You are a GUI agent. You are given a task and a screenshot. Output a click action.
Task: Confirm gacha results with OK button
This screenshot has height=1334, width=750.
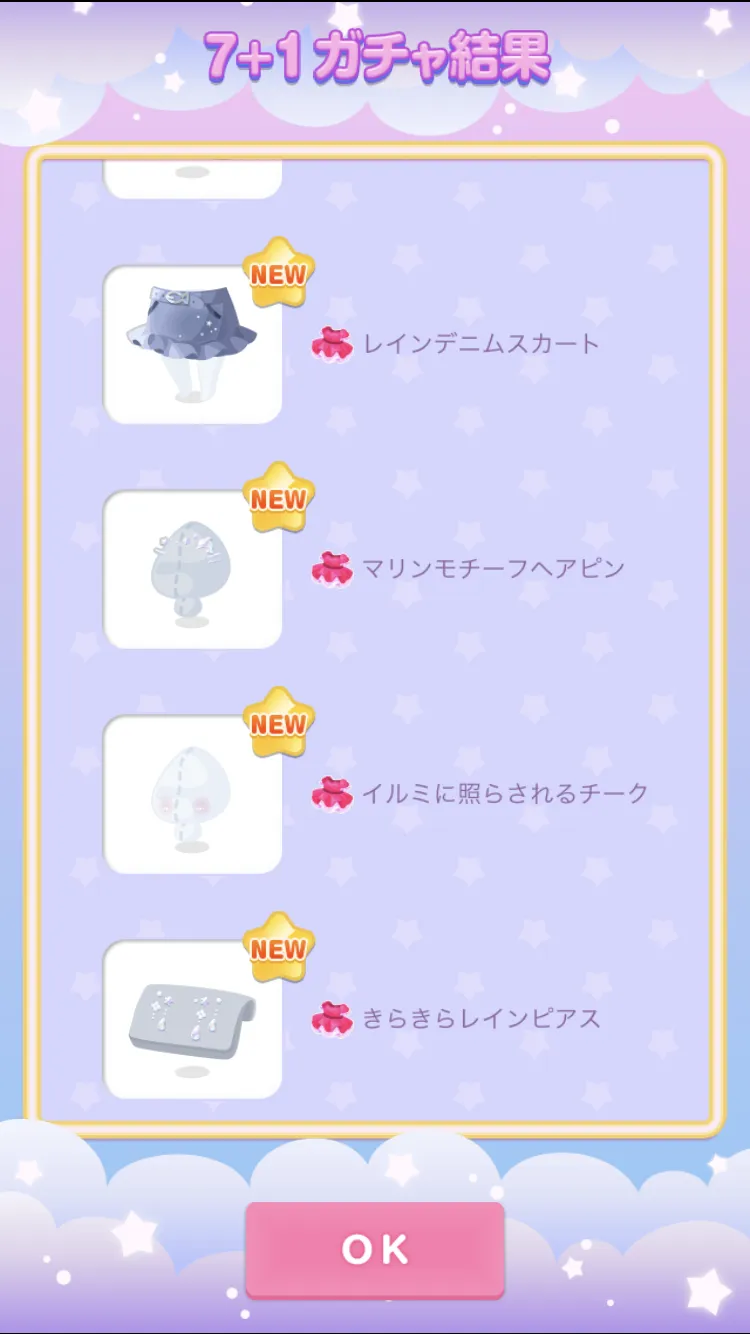(x=375, y=1250)
